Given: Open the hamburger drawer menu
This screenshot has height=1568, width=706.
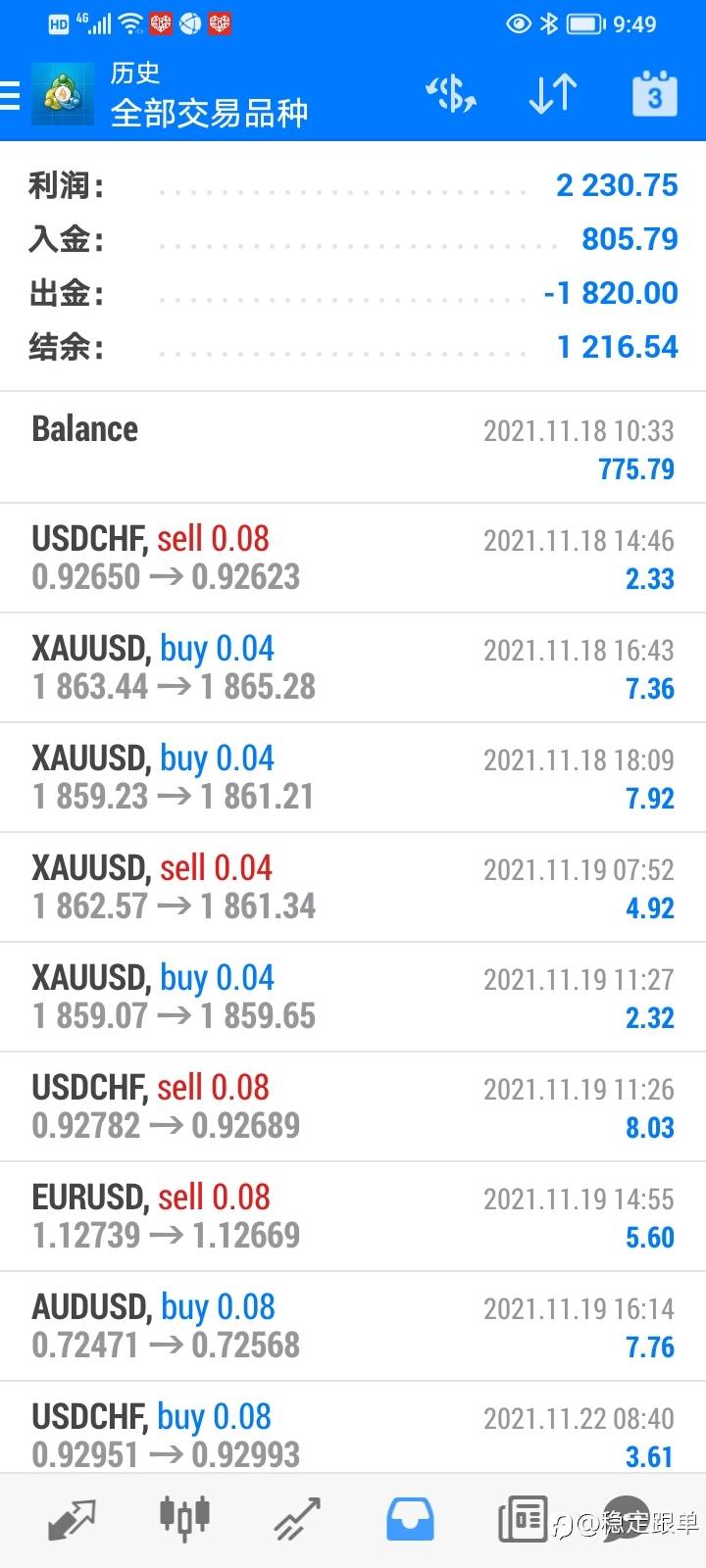Looking at the screenshot, I should coord(12,96).
